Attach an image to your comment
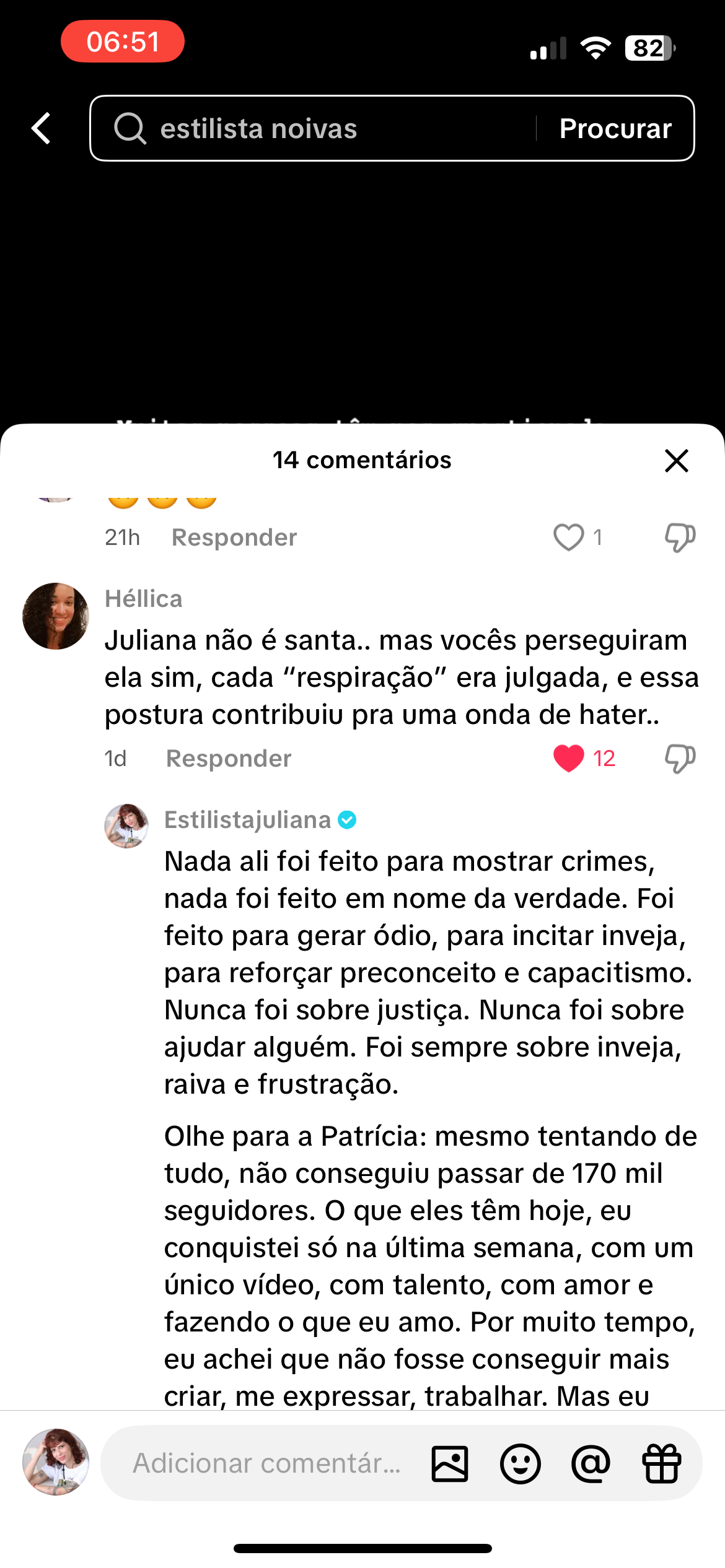Image resolution: width=725 pixels, height=1568 pixels. 450,1464
